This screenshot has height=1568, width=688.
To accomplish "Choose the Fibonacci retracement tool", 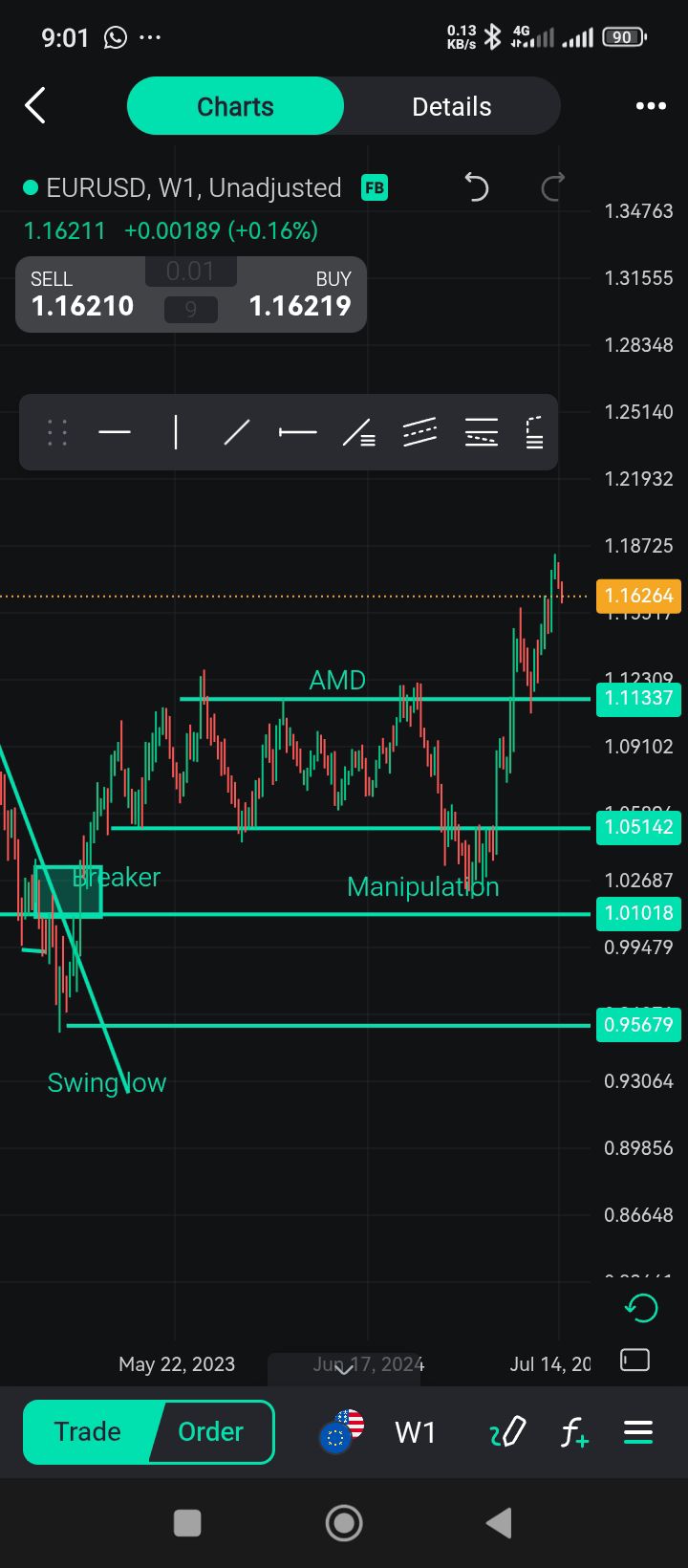I will [x=481, y=432].
